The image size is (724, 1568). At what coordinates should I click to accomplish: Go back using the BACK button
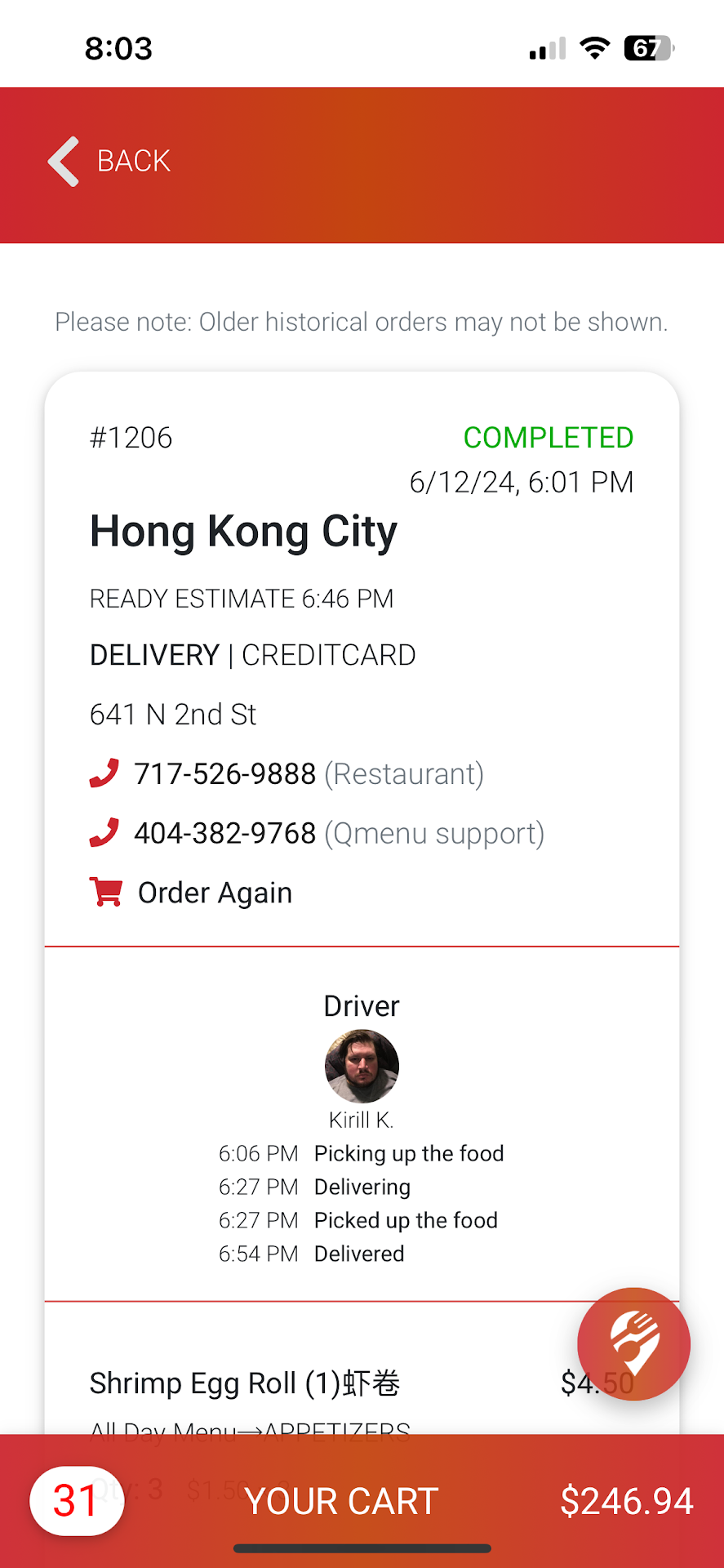pos(110,161)
